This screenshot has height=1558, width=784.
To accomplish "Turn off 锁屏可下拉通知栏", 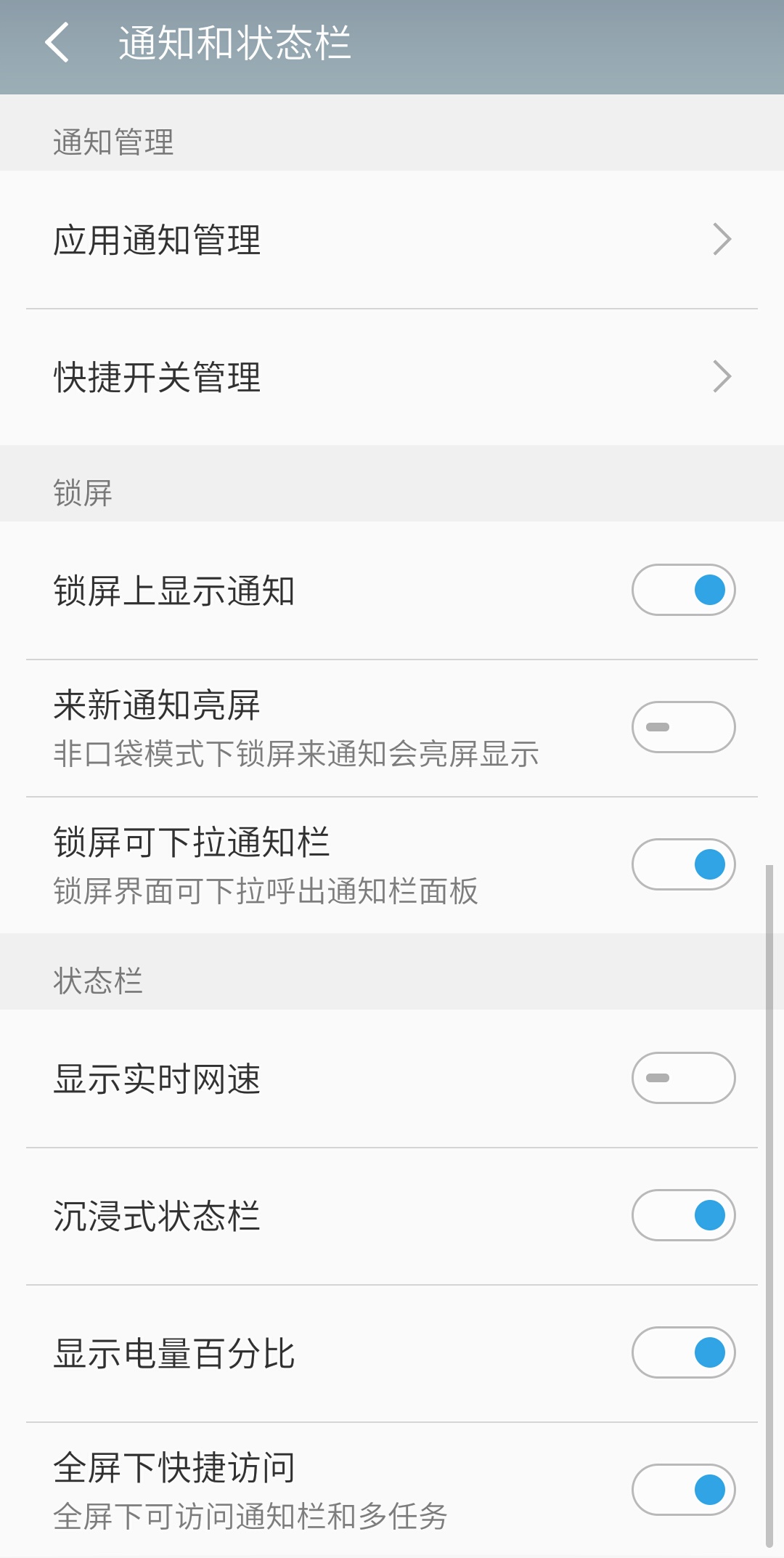I will coord(682,864).
